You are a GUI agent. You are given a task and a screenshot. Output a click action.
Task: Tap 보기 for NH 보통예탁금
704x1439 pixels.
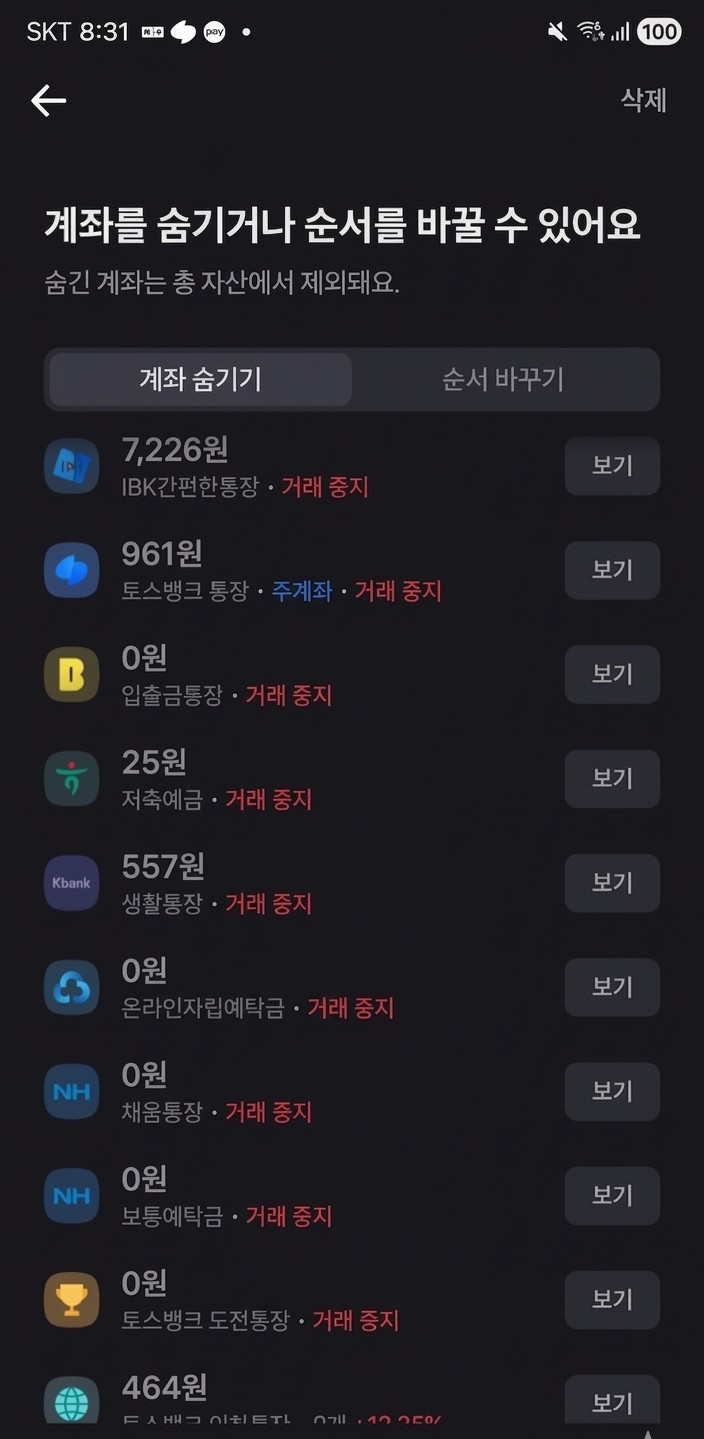611,1195
